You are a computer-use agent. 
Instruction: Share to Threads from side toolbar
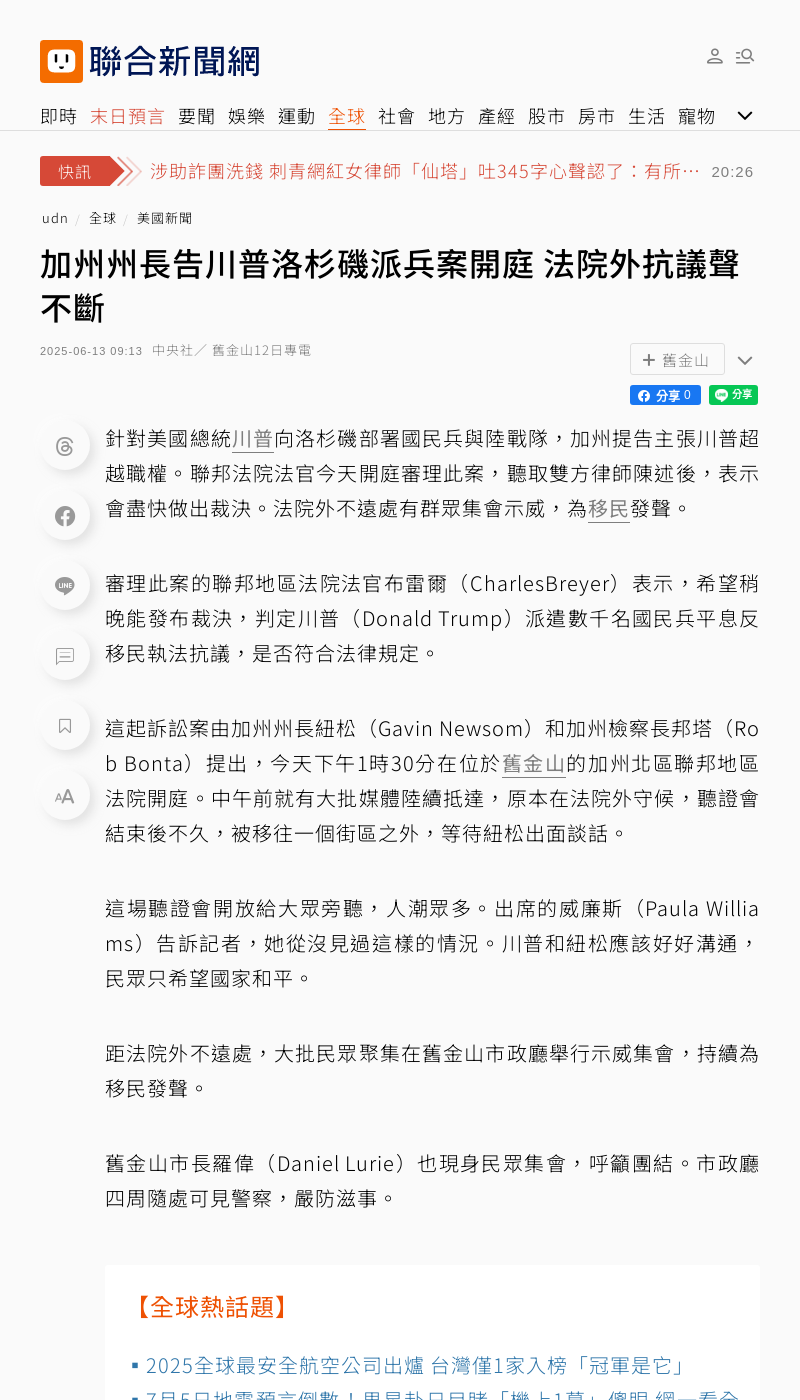[65, 446]
